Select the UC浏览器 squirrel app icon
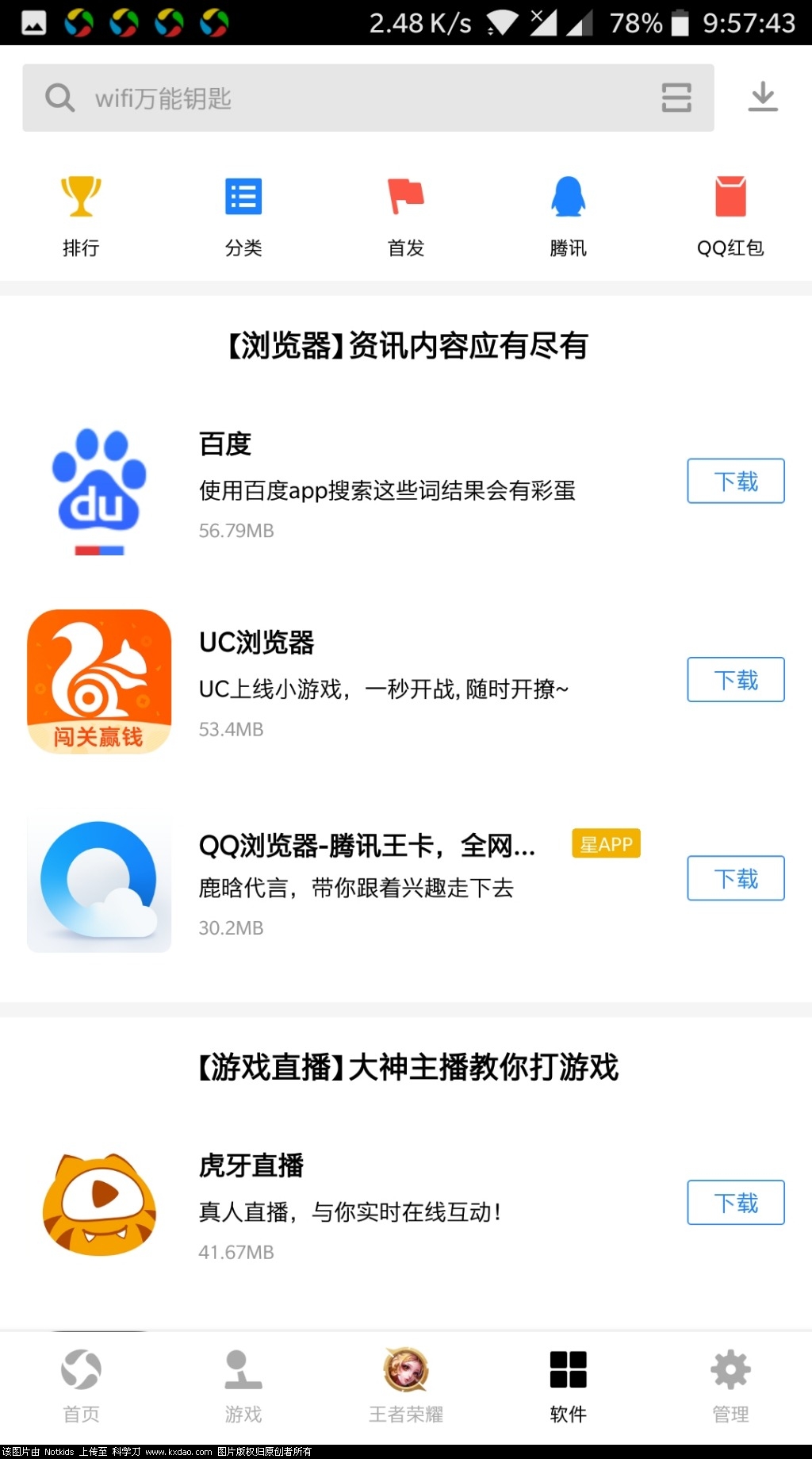 click(98, 681)
